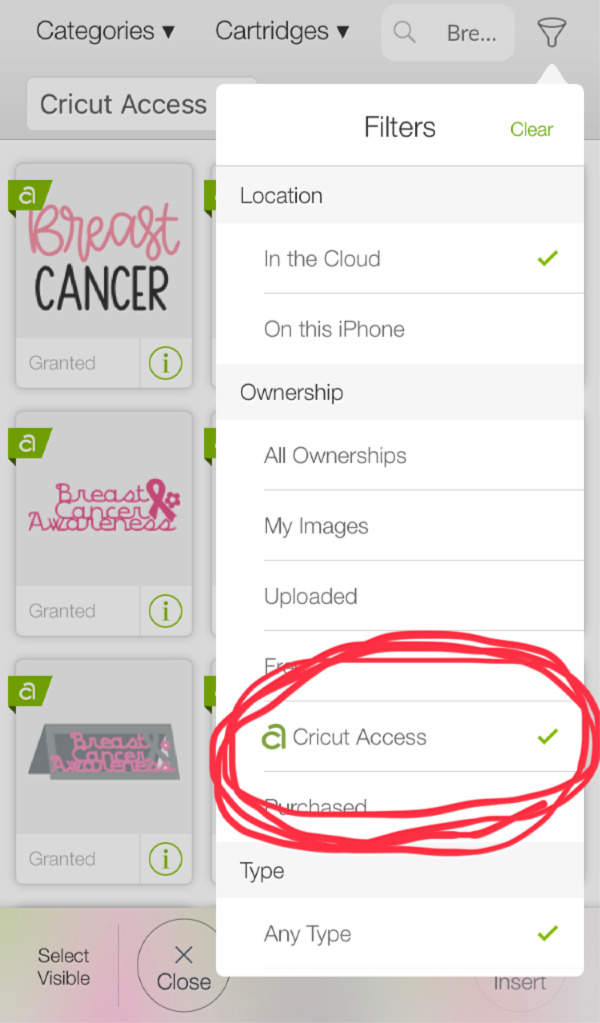The height and width of the screenshot is (1023, 600).
Task: Tap Select Visible
Action: tap(63, 967)
